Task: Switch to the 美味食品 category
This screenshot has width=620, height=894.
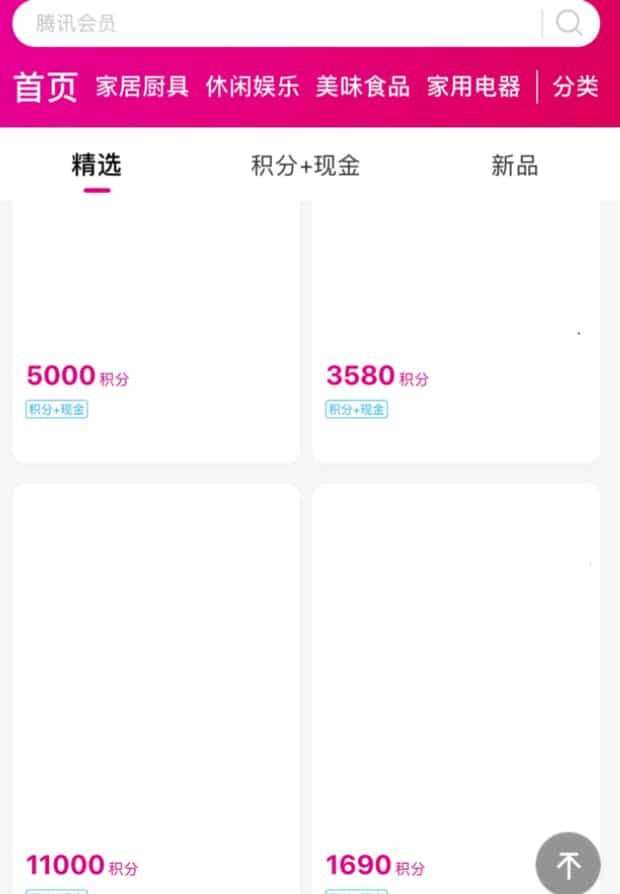Action: coord(362,87)
